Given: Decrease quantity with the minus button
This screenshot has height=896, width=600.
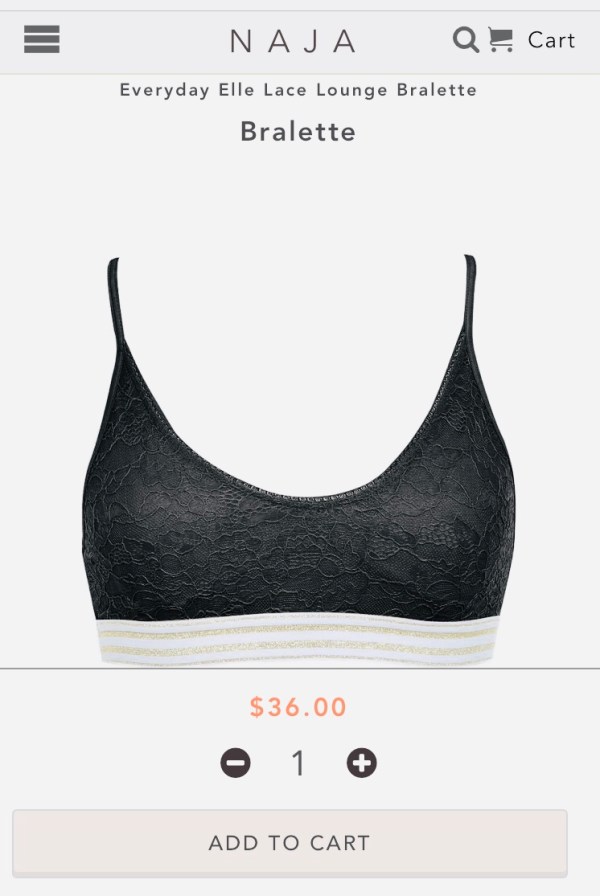Looking at the screenshot, I should tap(236, 764).
